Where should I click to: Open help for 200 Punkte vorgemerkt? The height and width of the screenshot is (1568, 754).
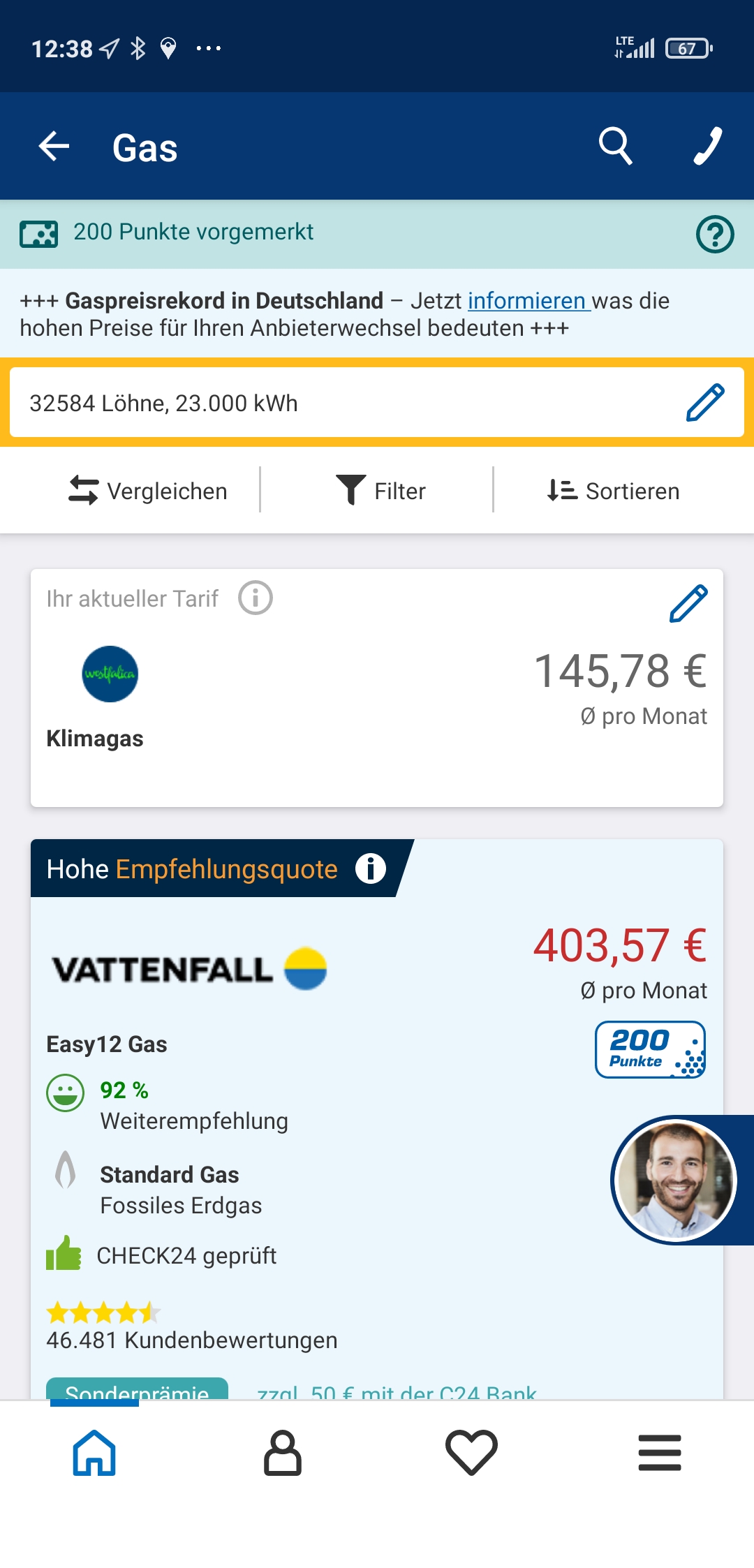[x=714, y=234]
